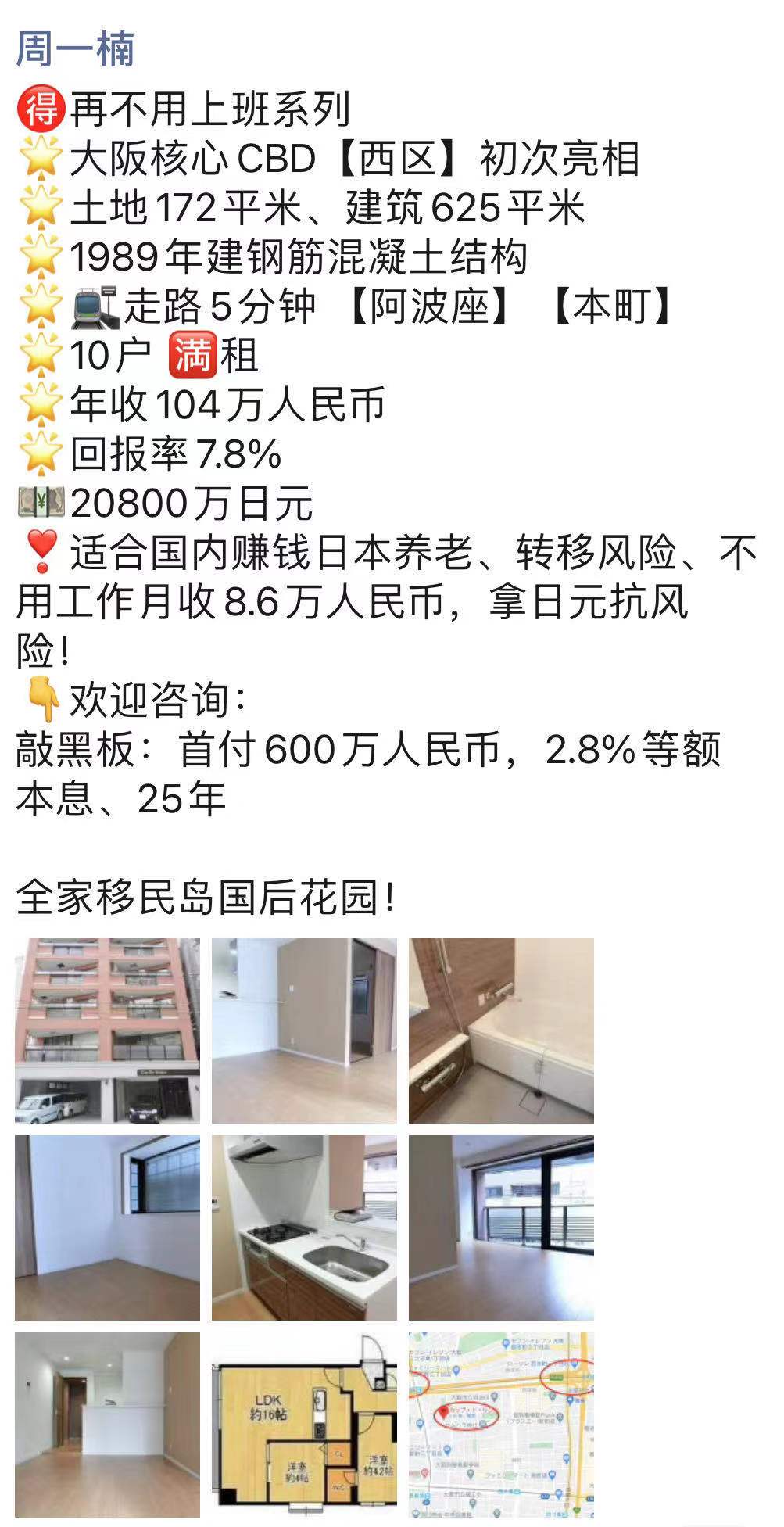The image size is (784, 1527).
Task: Open the kitchen sink and stove photo
Action: coord(304,1228)
